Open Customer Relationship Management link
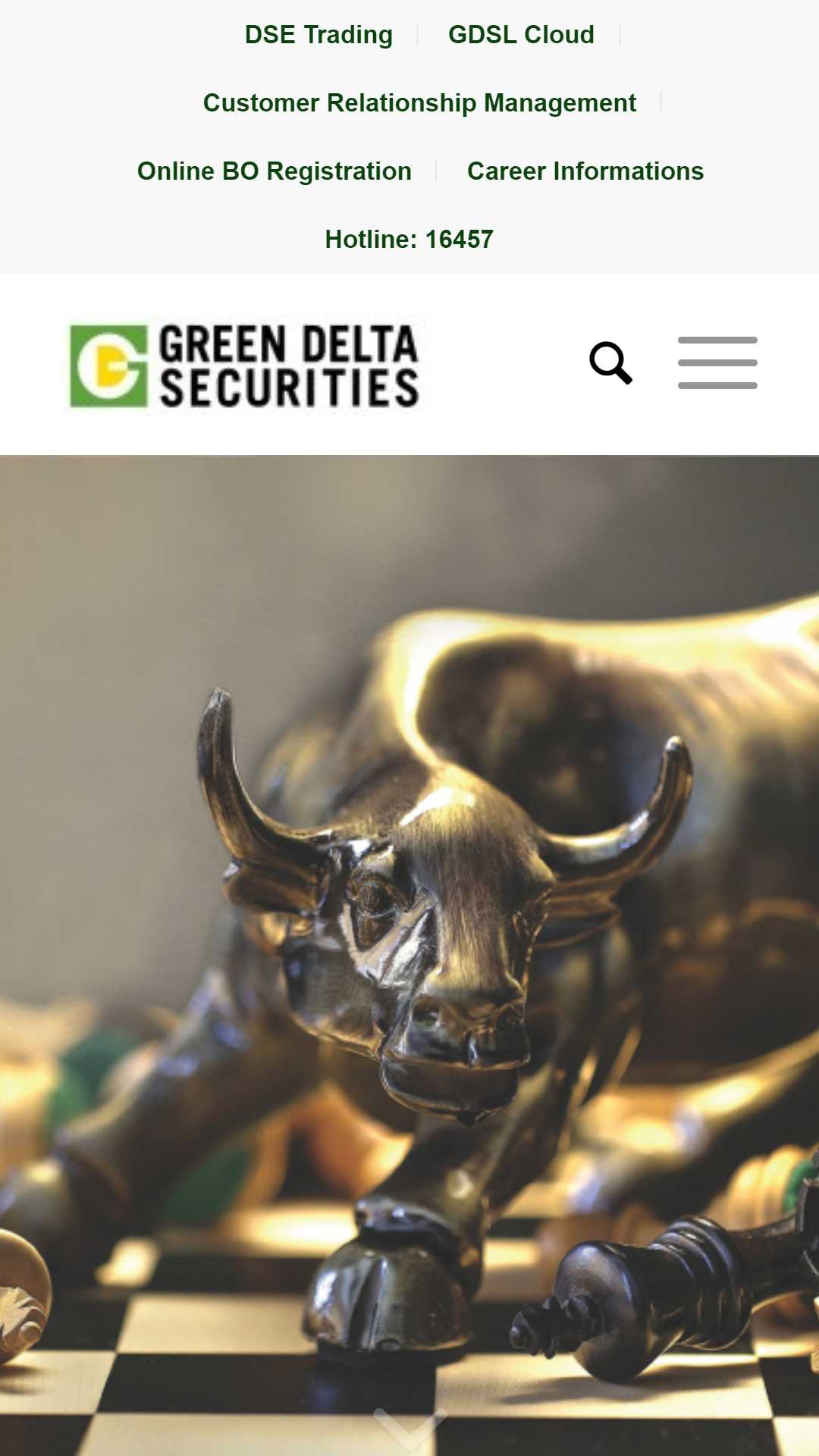819x1456 pixels. click(419, 103)
